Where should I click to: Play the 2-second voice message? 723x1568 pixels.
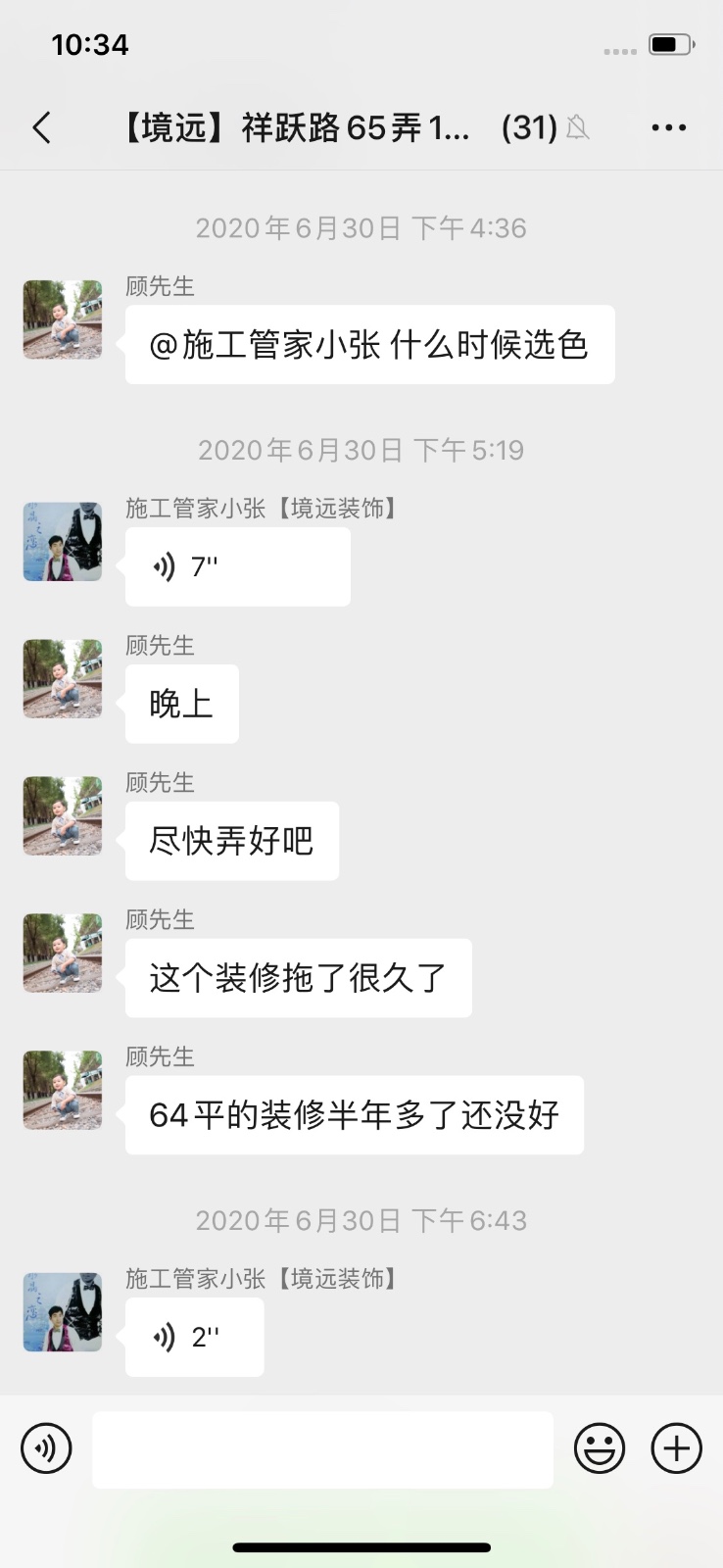(194, 1337)
